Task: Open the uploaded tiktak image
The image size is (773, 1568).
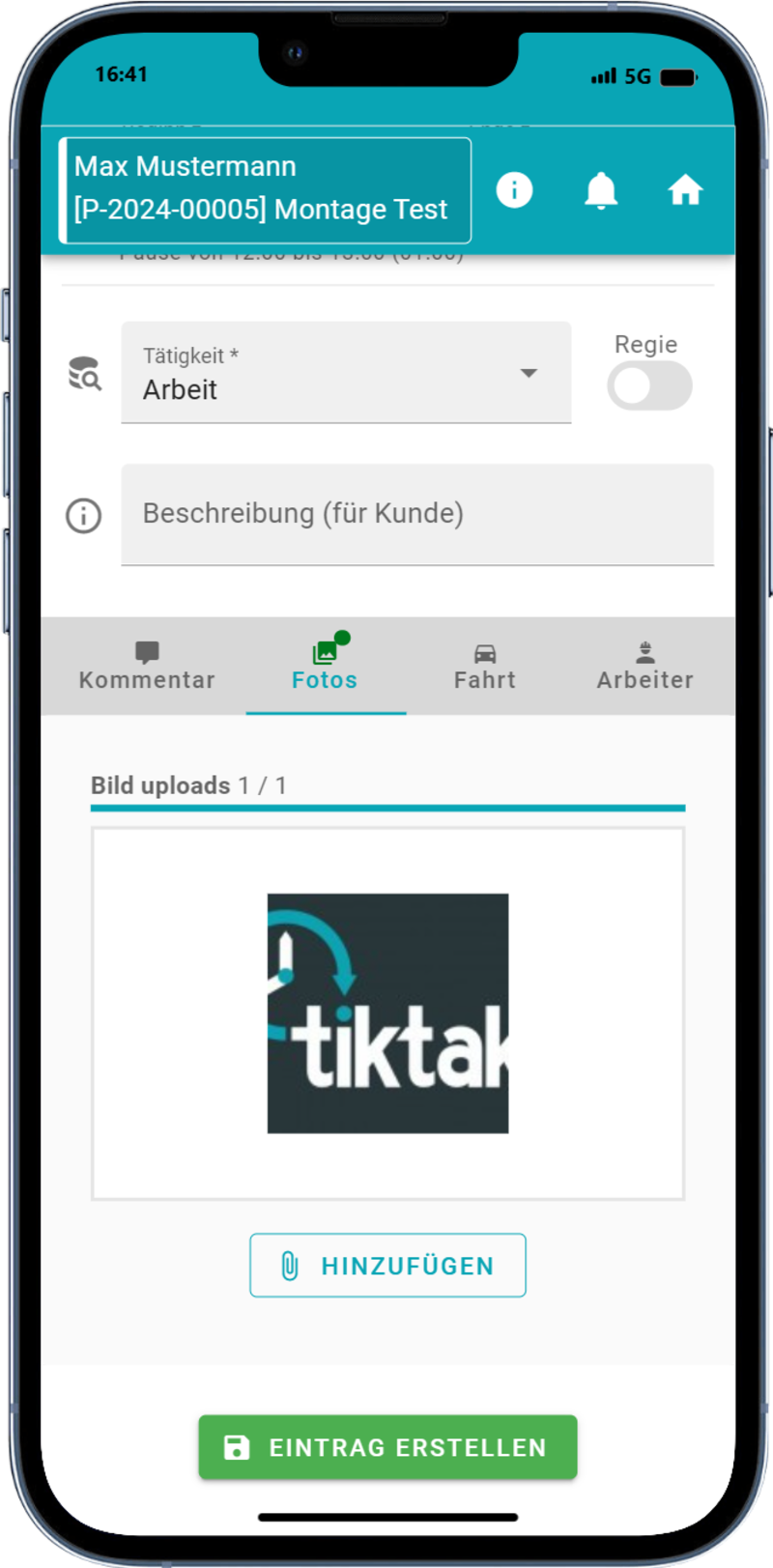Action: pyautogui.click(x=387, y=1012)
